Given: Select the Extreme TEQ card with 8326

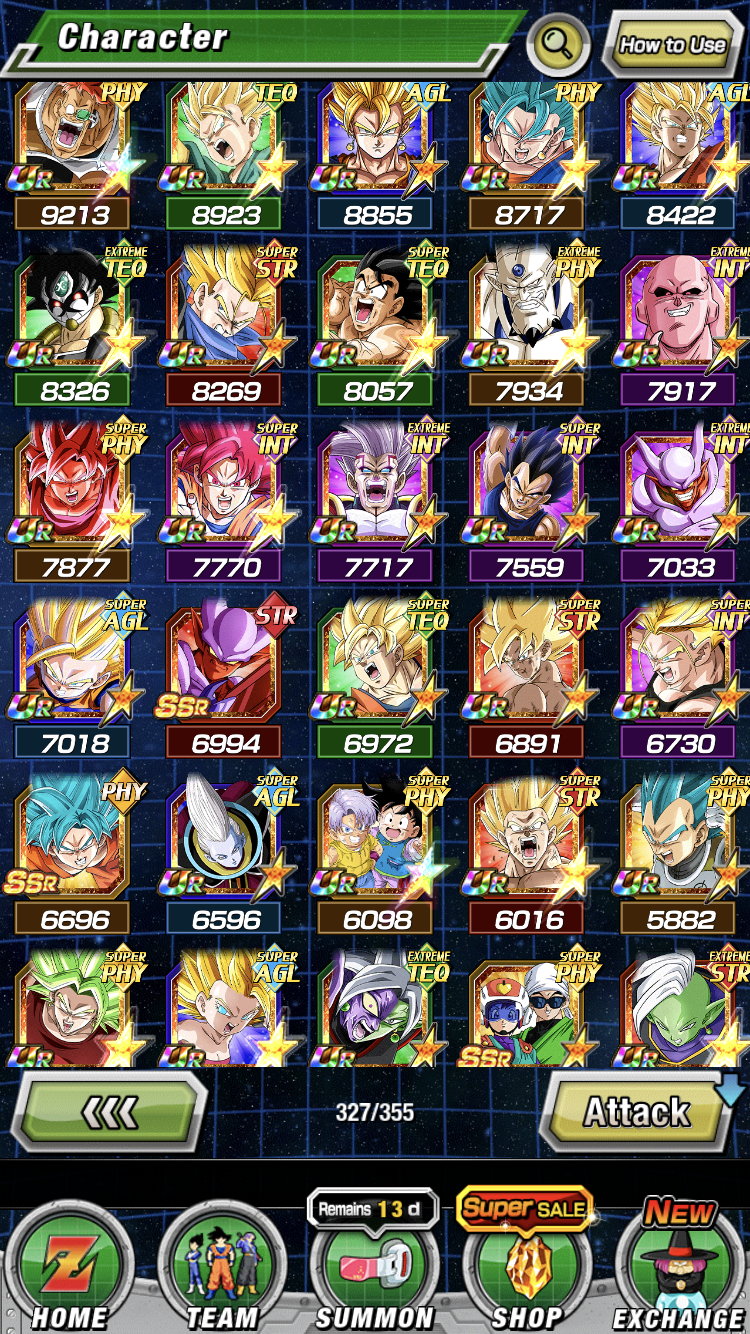Looking at the screenshot, I should [x=72, y=327].
